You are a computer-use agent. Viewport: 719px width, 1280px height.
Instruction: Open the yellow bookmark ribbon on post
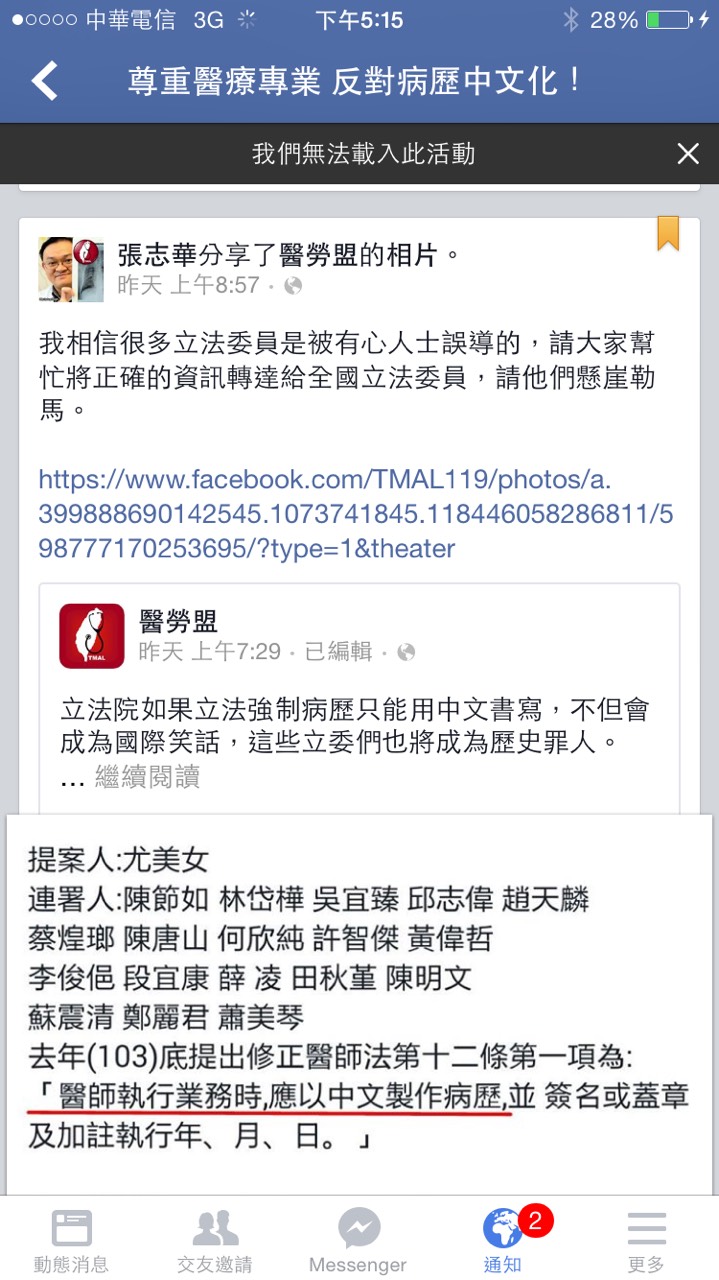coord(668,233)
